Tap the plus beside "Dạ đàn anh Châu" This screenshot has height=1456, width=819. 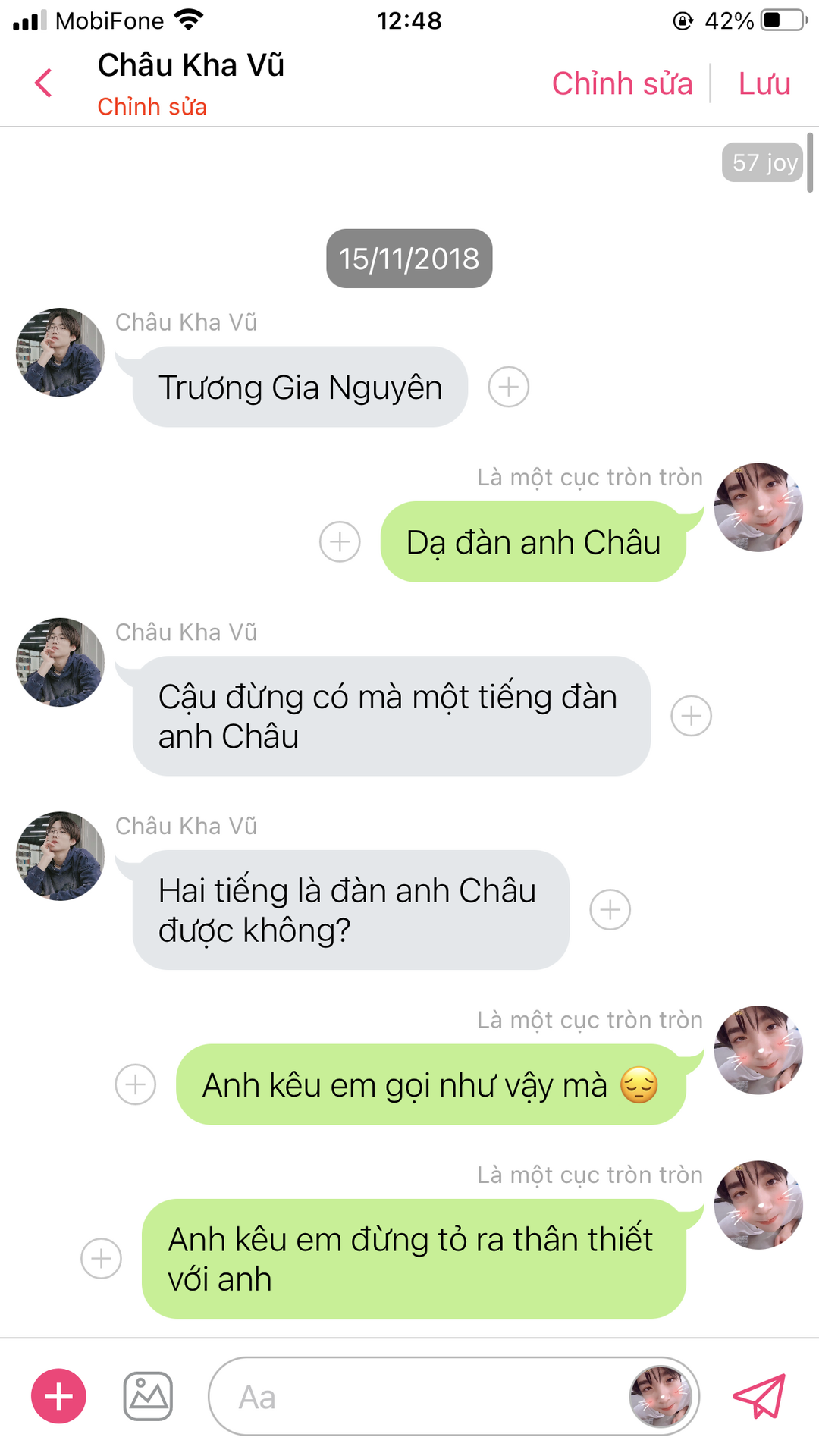click(340, 542)
